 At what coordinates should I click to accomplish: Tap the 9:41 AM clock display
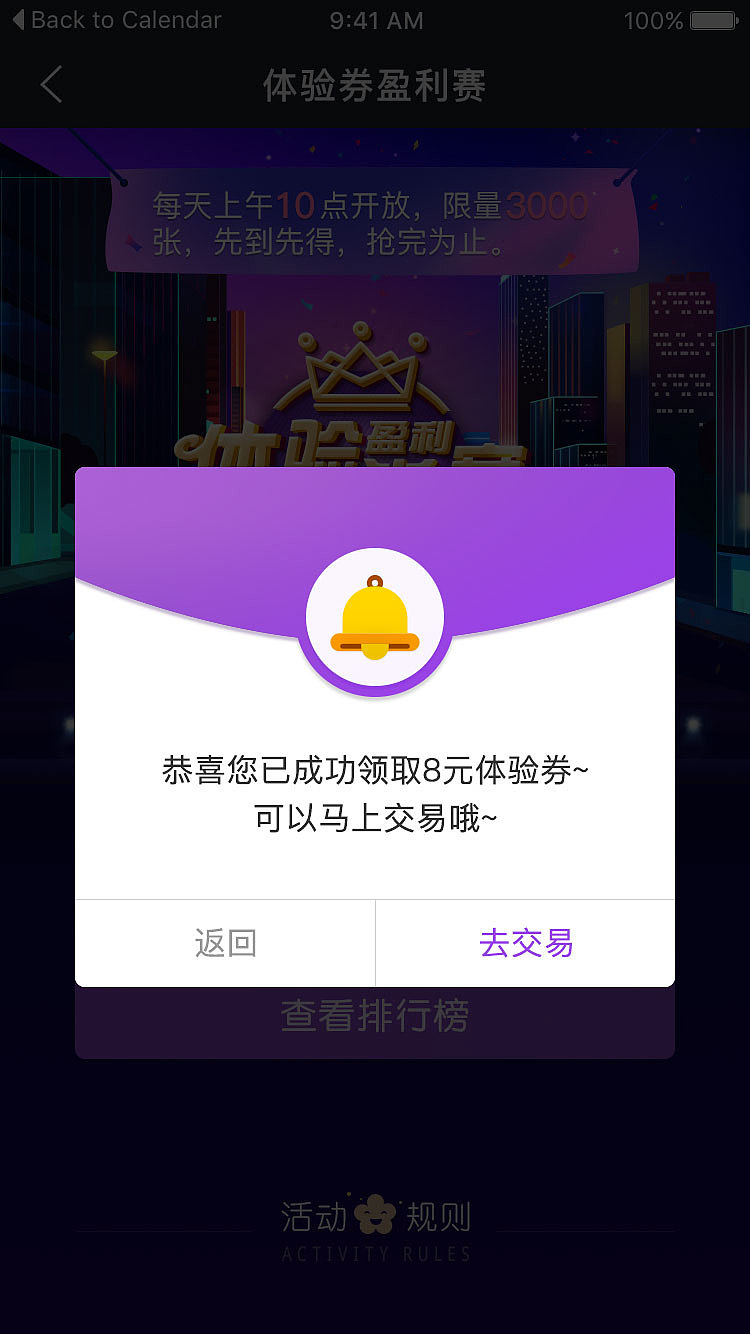pyautogui.click(x=376, y=20)
